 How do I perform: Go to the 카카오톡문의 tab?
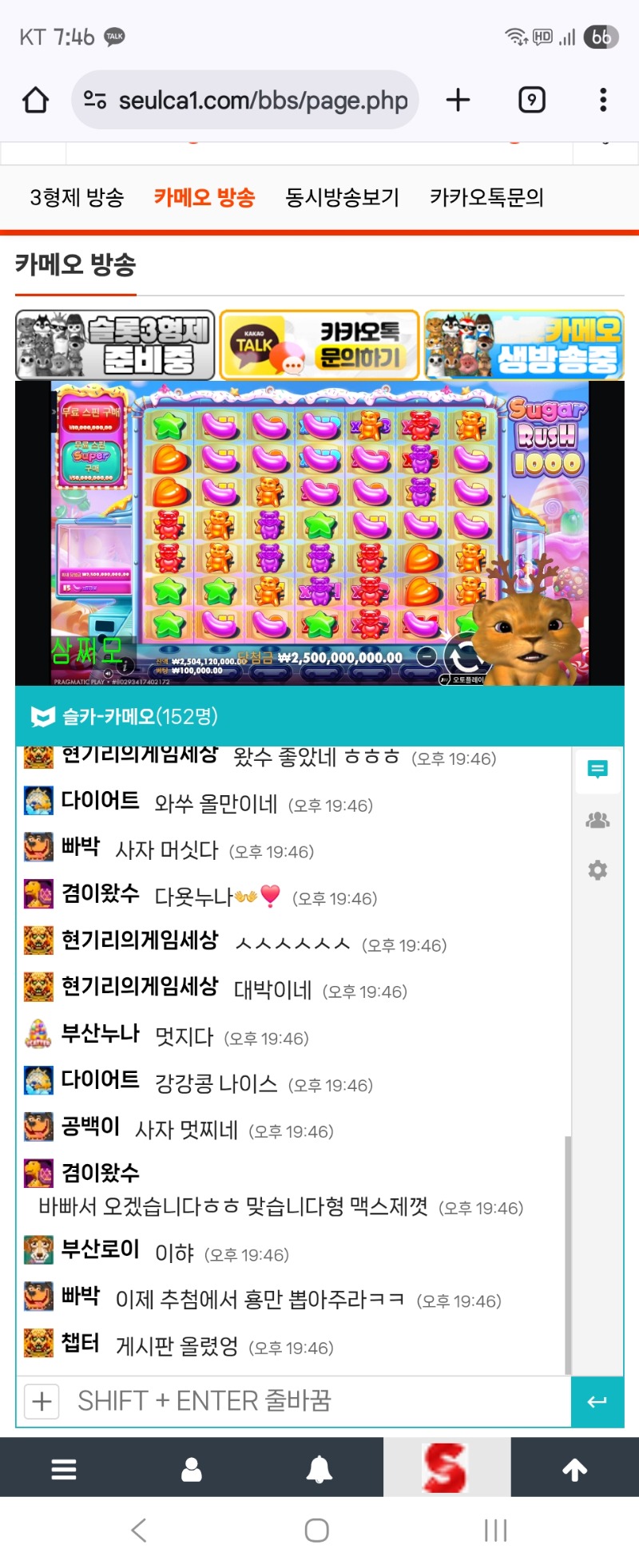[486, 197]
